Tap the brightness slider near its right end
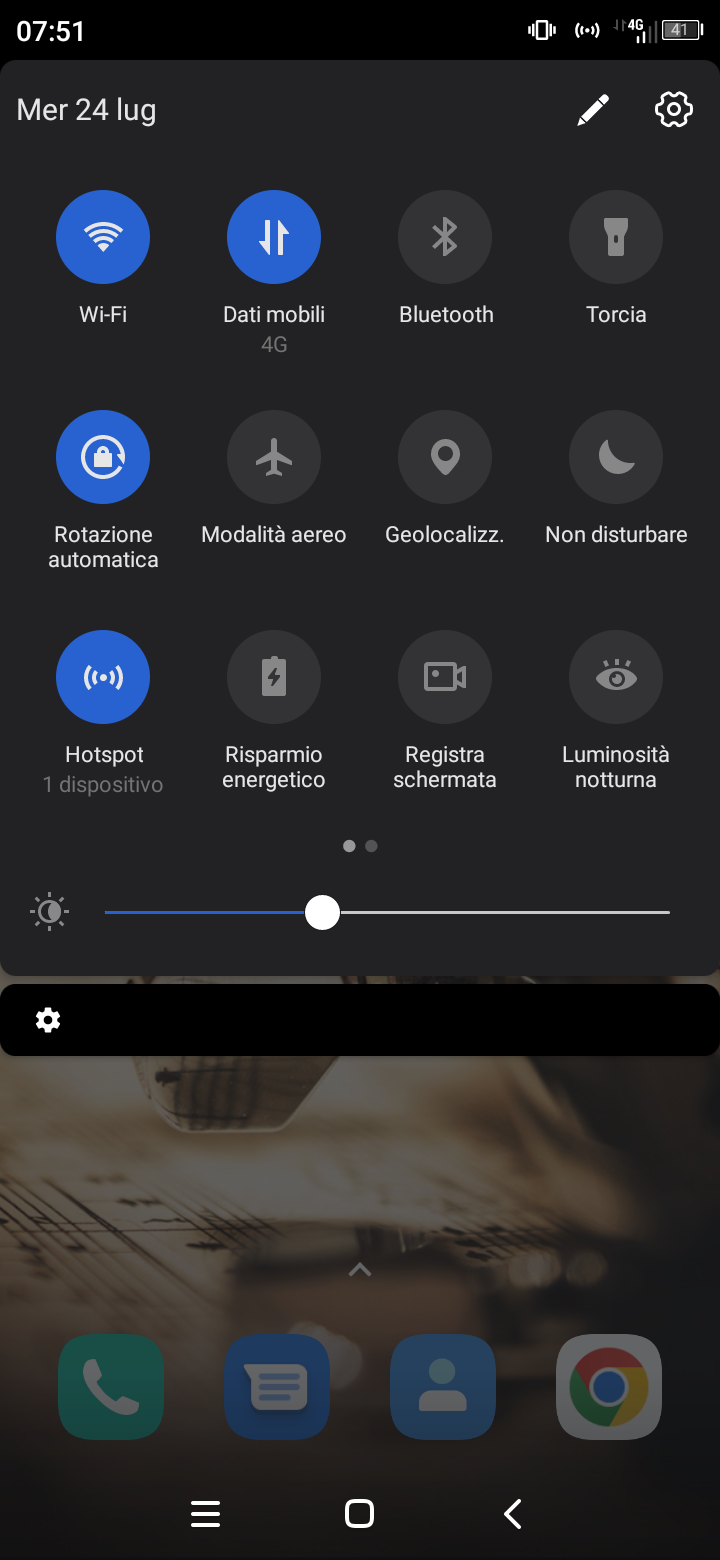 (640, 912)
